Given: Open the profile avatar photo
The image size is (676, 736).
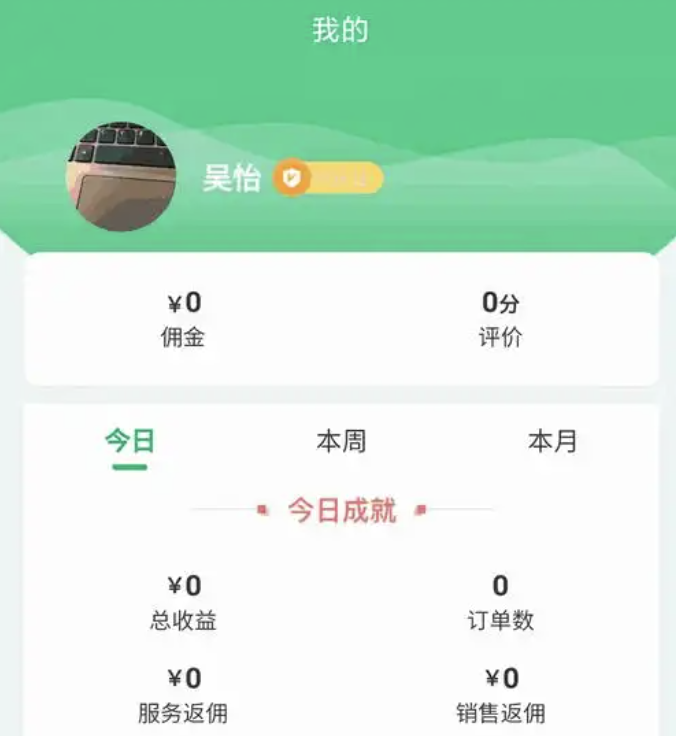Looking at the screenshot, I should (x=121, y=177).
